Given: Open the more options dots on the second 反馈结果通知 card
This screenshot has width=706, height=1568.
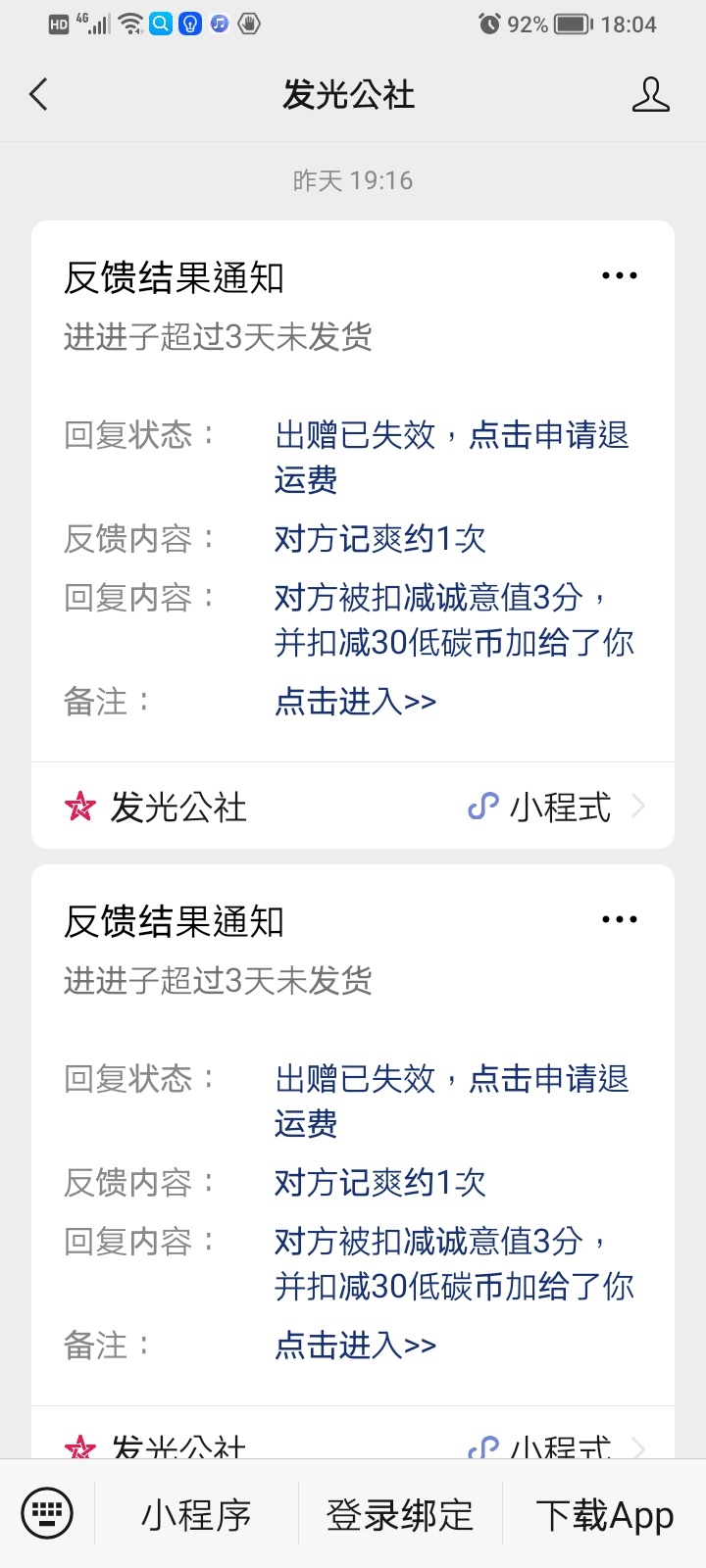Looking at the screenshot, I should point(619,920).
